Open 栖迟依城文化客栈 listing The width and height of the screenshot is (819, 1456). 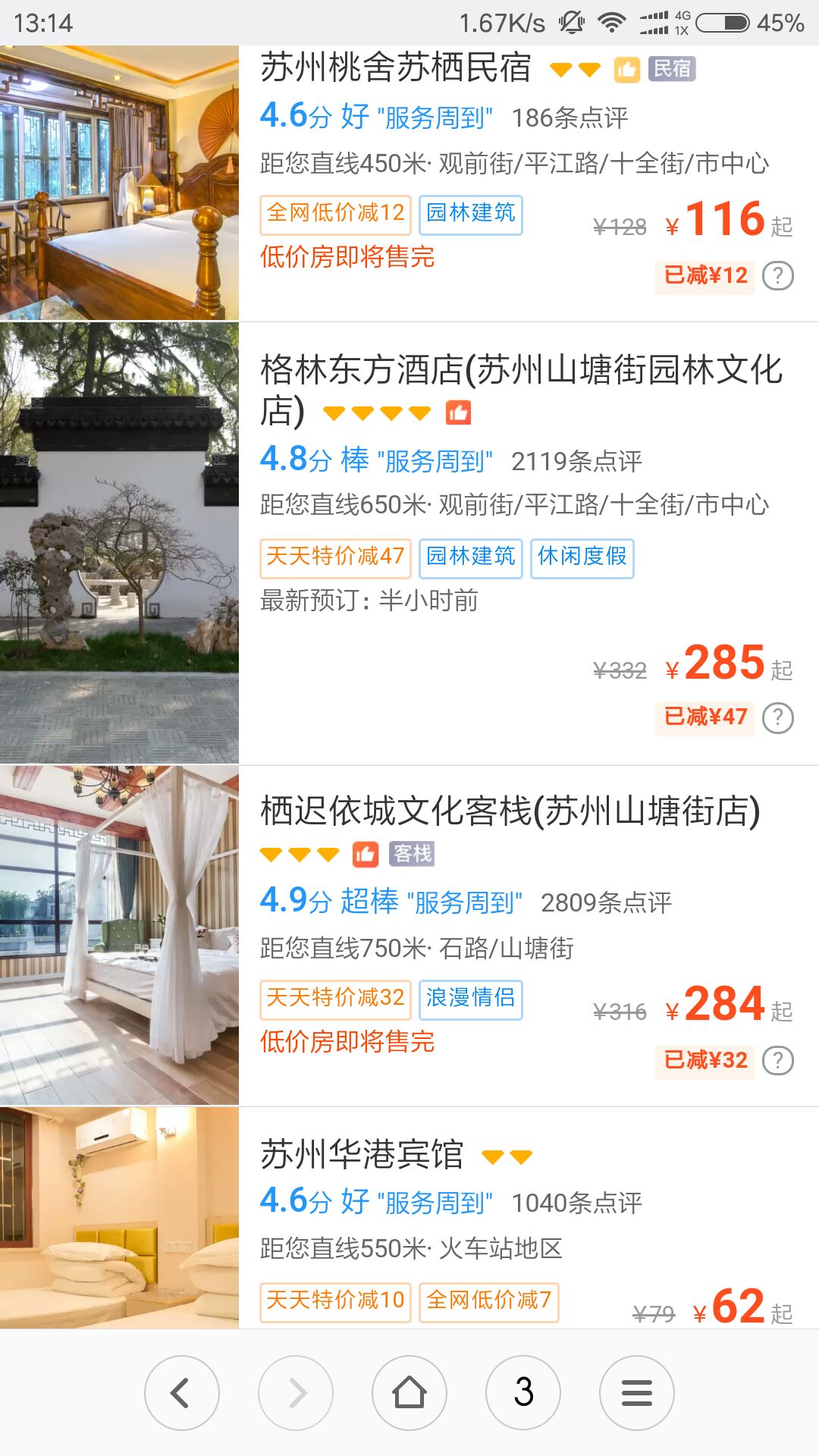click(x=510, y=811)
